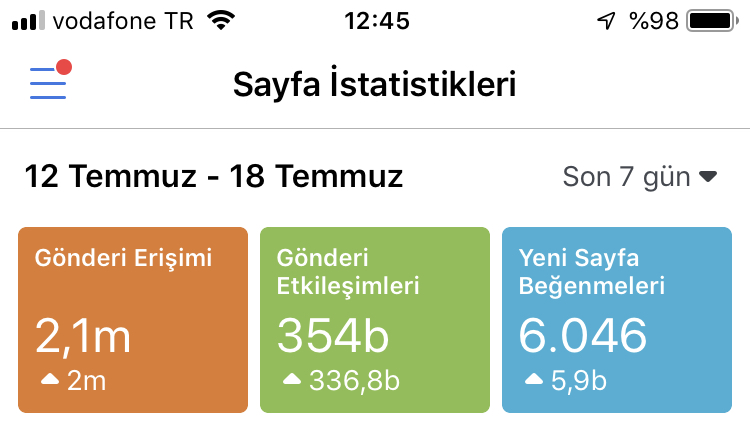Select the Yeni Sayfa Beğenmeleri card
750x436 pixels.
pyautogui.click(x=617, y=320)
